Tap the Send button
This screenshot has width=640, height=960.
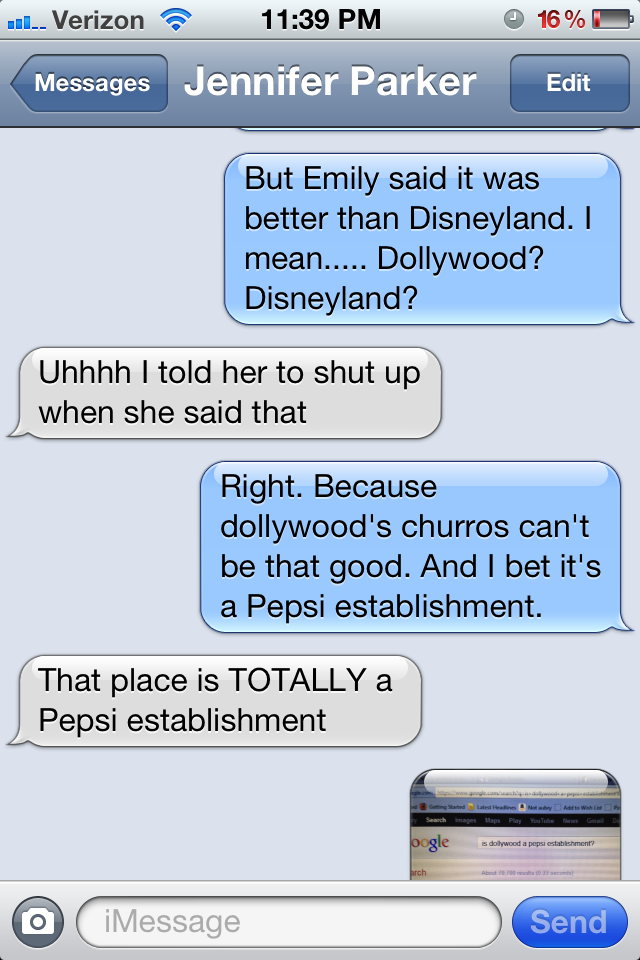[568, 921]
